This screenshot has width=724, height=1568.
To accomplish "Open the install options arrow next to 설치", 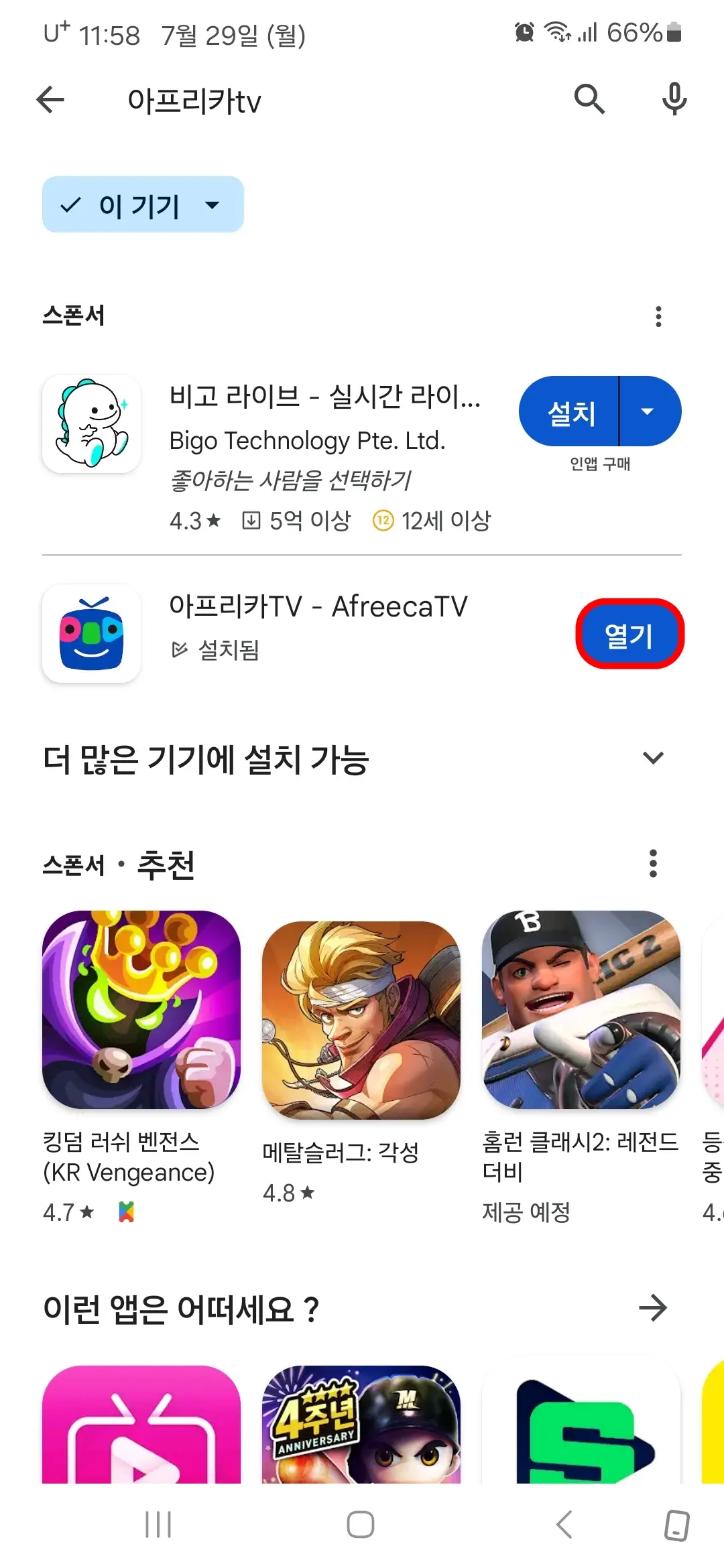I will coord(647,411).
